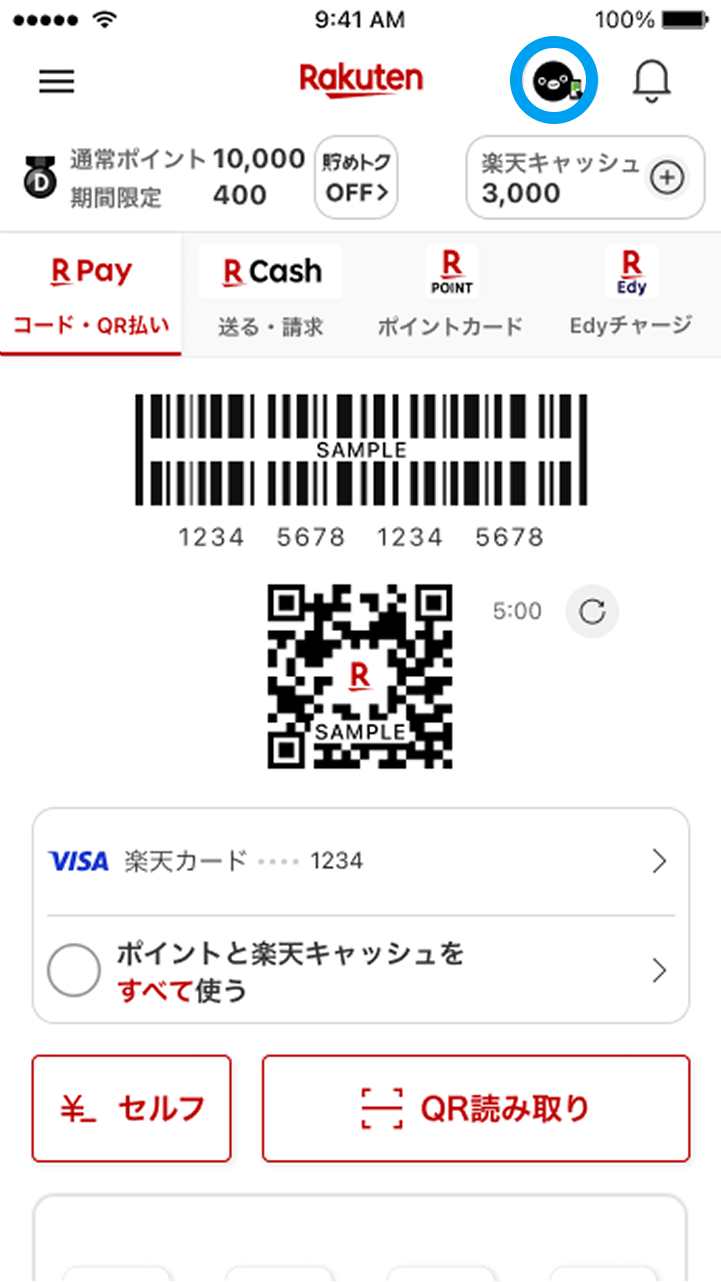Switch to the R Pay コード・QR払い tab
The width and height of the screenshot is (721, 1282).
(x=91, y=294)
